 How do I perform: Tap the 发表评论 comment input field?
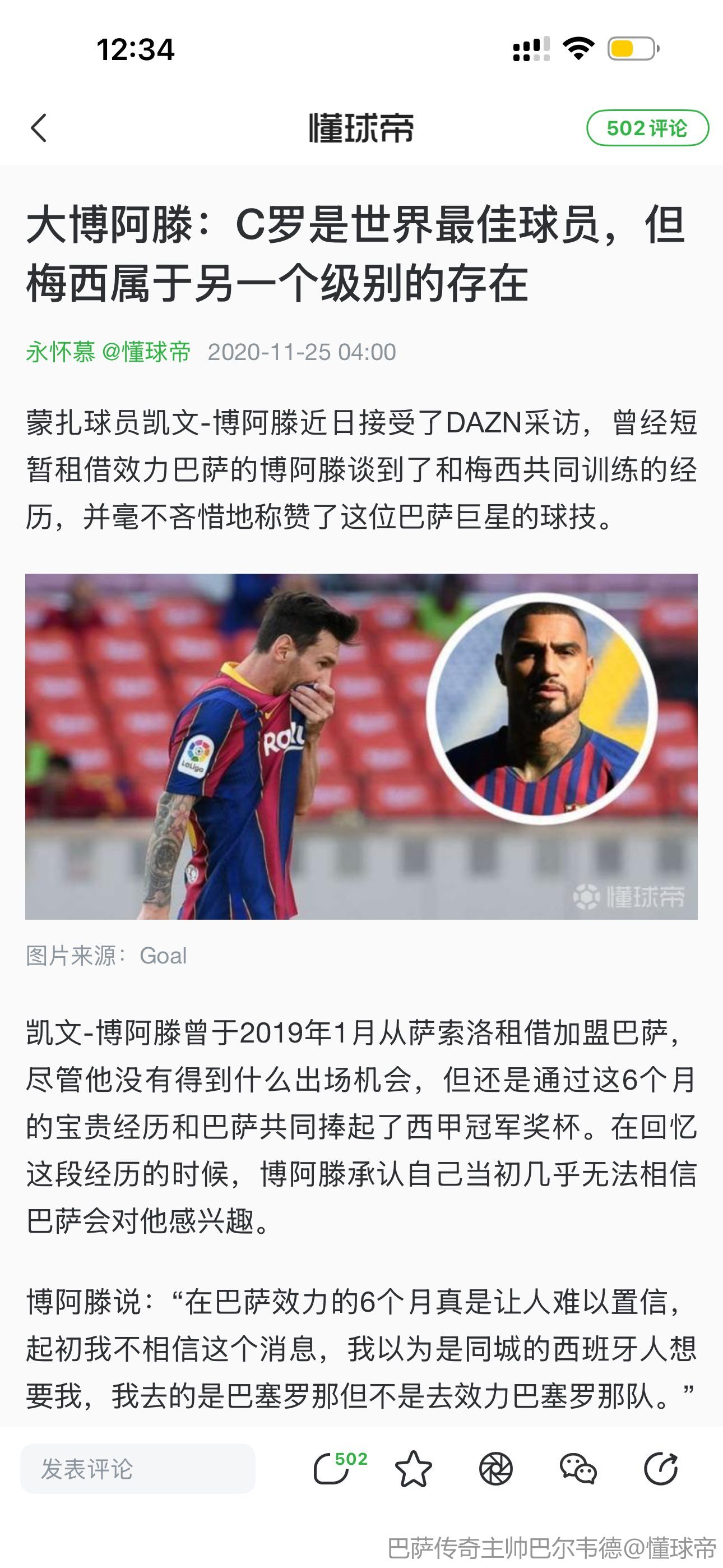click(137, 1469)
